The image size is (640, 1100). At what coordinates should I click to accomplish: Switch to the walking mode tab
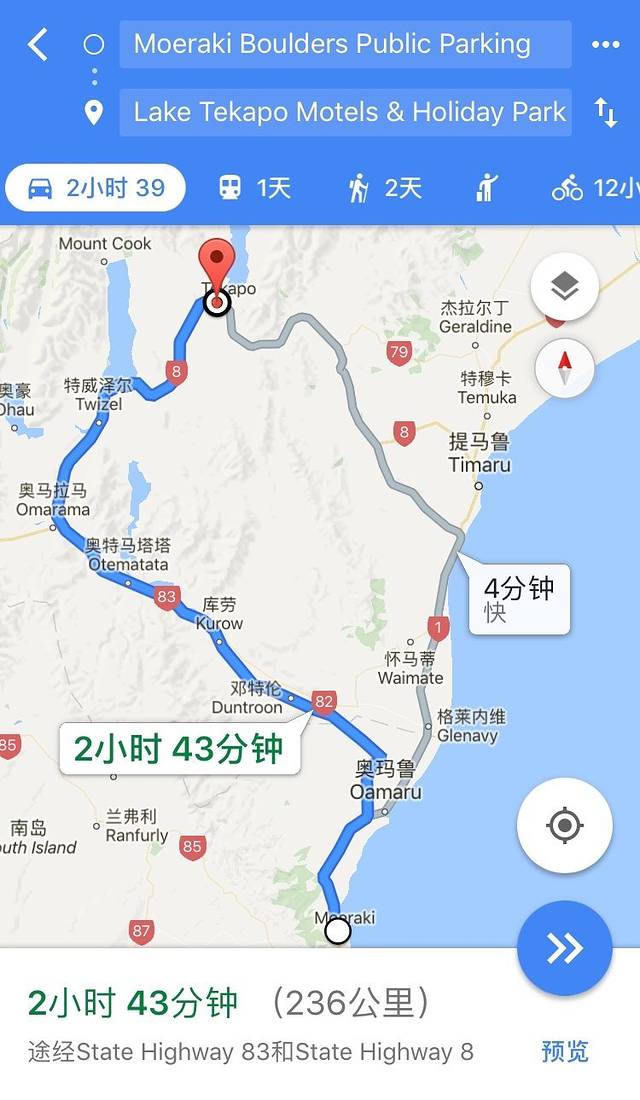(385, 188)
